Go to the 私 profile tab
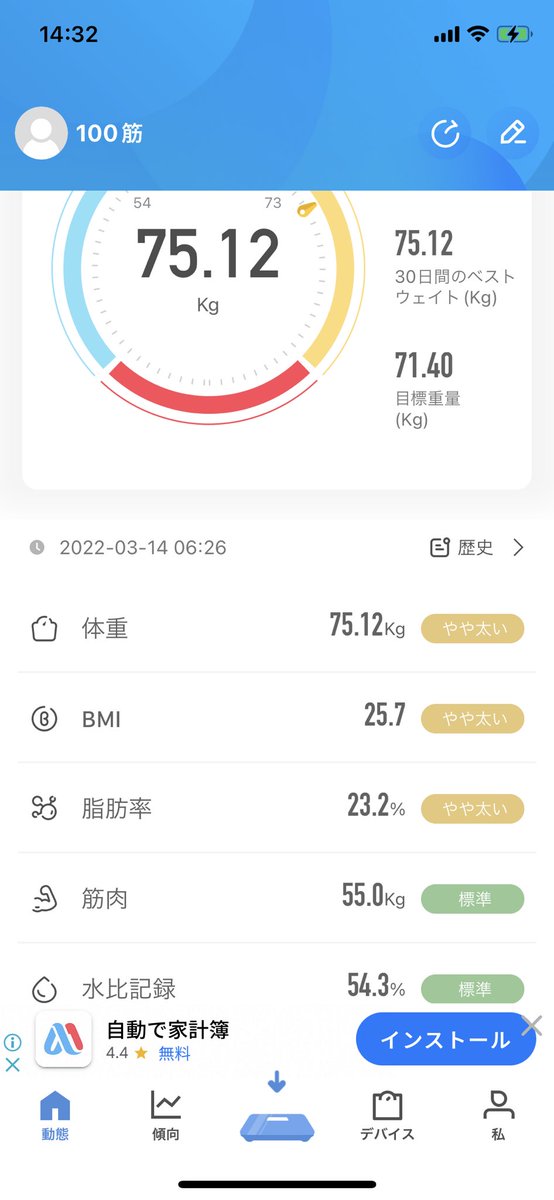 (x=498, y=1116)
